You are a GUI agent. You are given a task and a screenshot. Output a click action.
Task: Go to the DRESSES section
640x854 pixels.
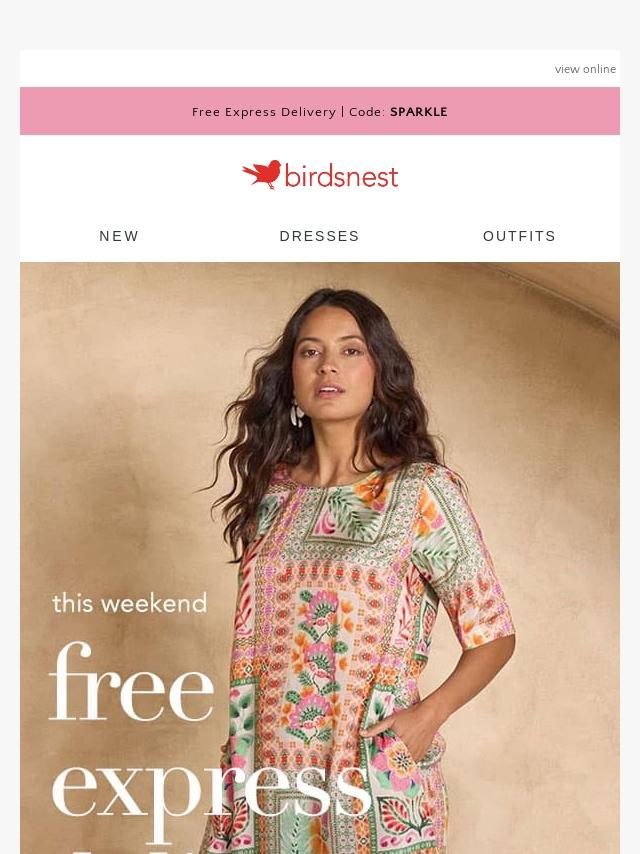(319, 236)
